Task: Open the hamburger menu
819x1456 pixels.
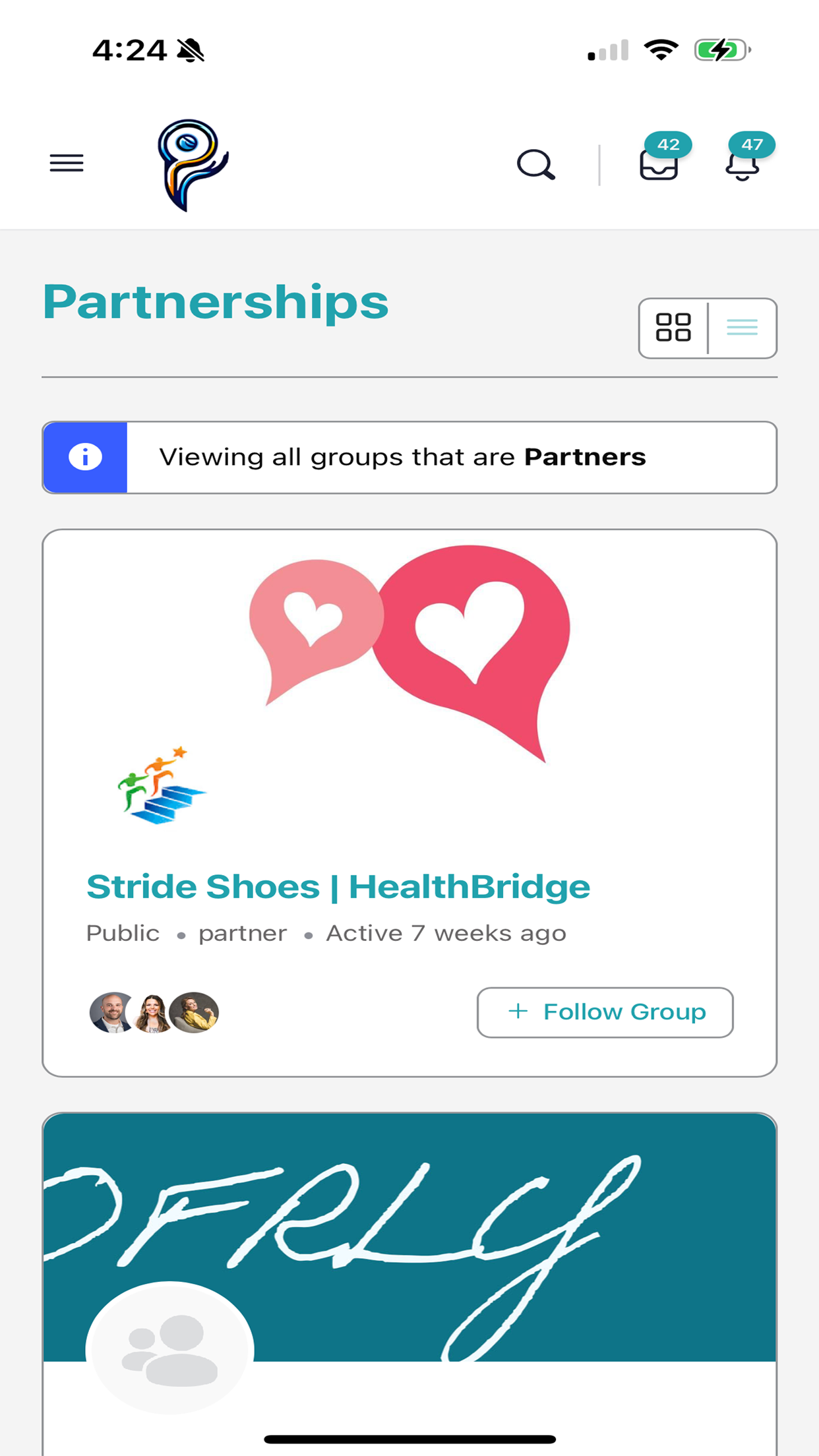Action: [x=67, y=163]
